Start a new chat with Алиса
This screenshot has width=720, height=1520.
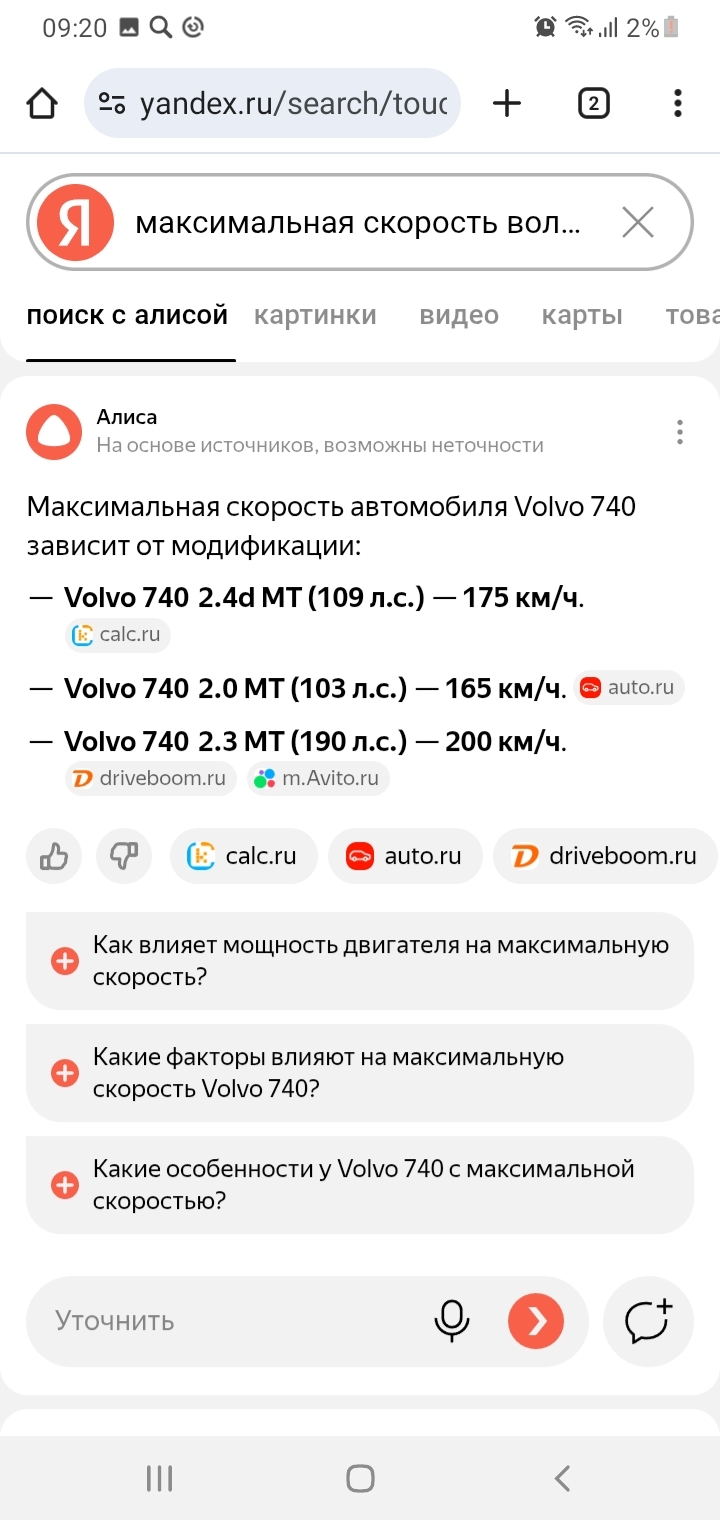click(x=648, y=1321)
